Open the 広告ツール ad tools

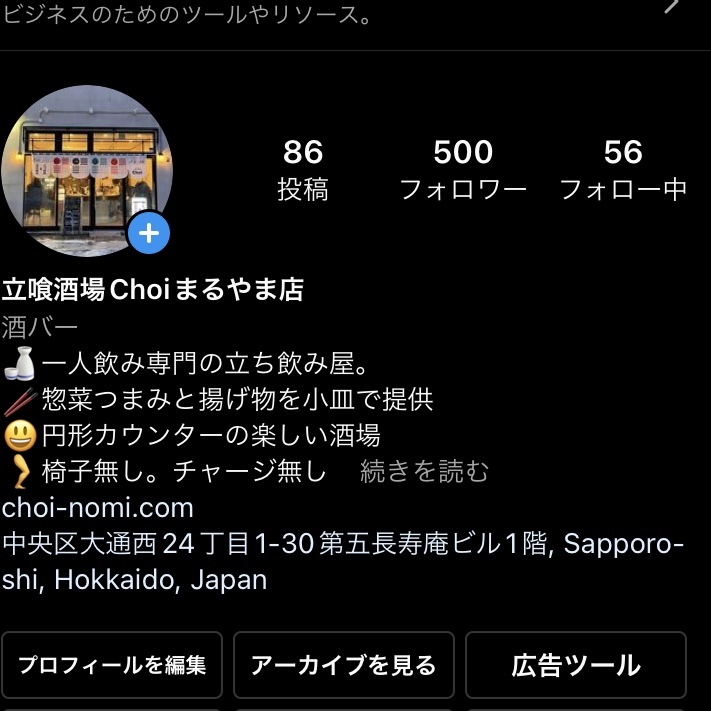[576, 665]
